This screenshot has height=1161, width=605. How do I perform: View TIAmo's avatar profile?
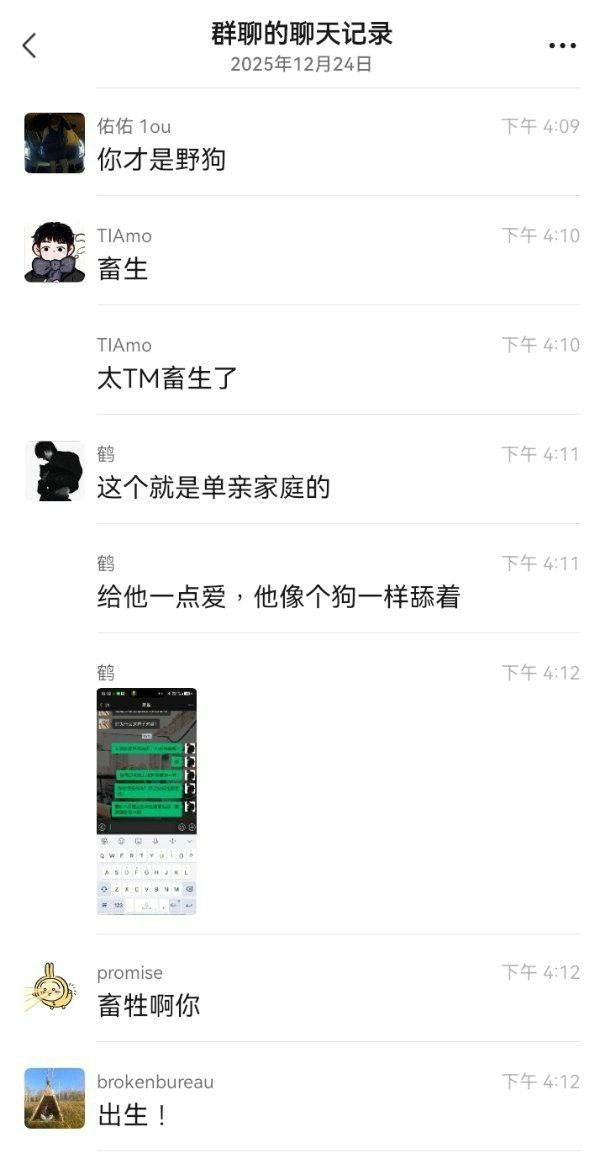pos(54,252)
